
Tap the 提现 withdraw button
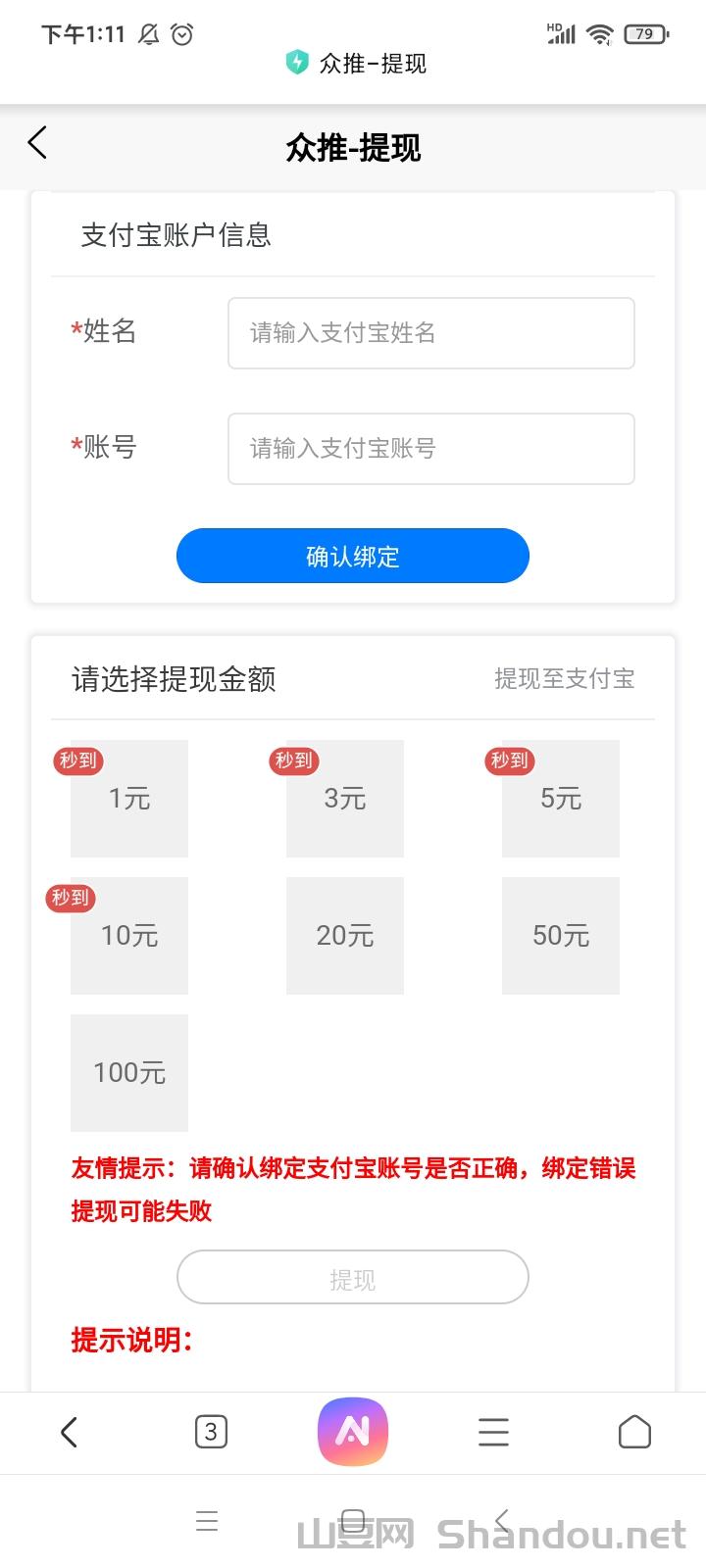pos(353,1277)
